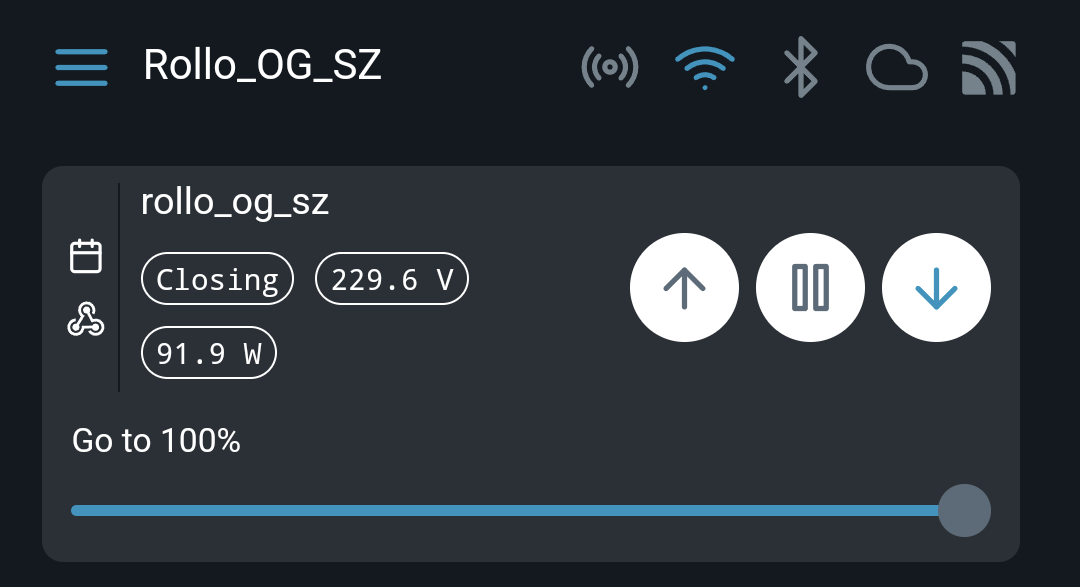
Task: Tap the cloud connection icon
Action: 896,68
